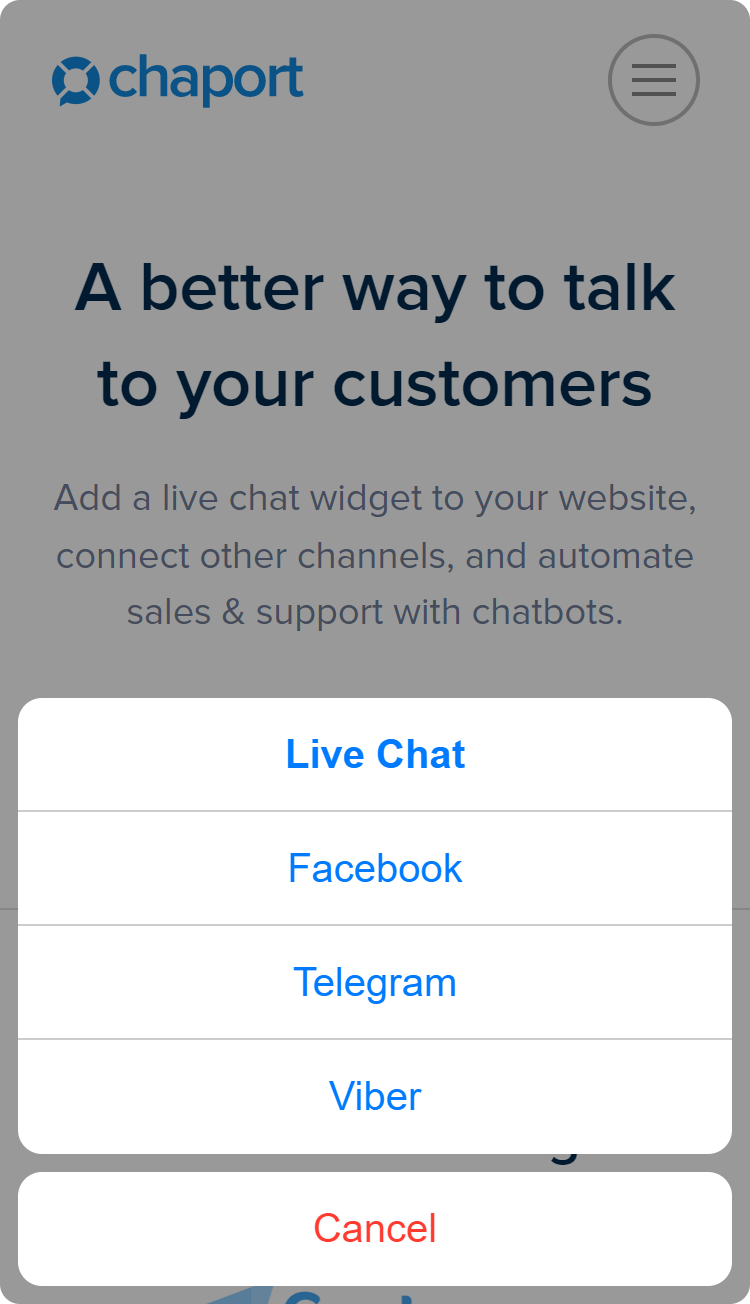
Task: Choose Facebook from the action sheet
Action: click(x=375, y=868)
